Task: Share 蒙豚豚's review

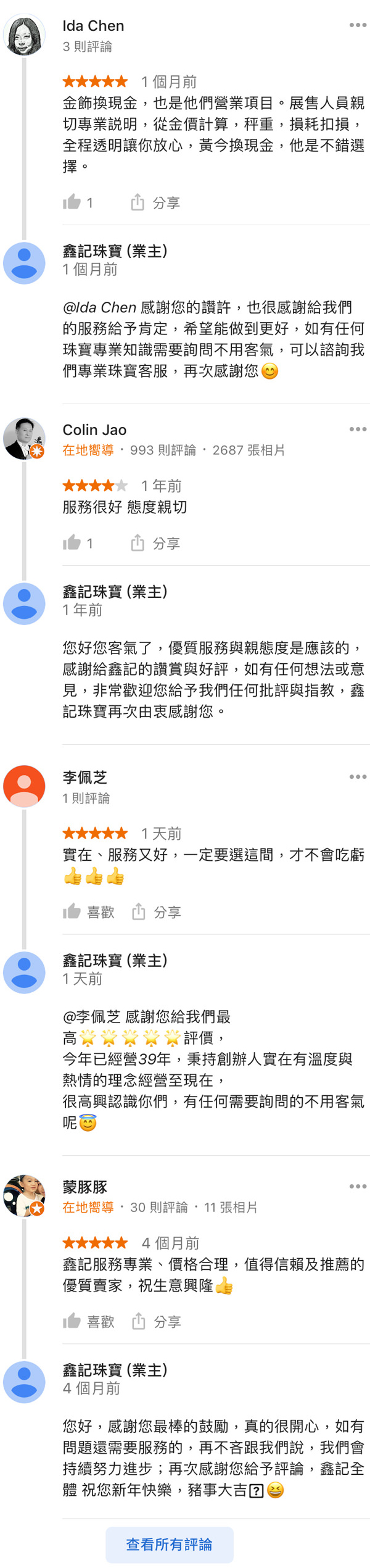Action: tap(156, 1321)
